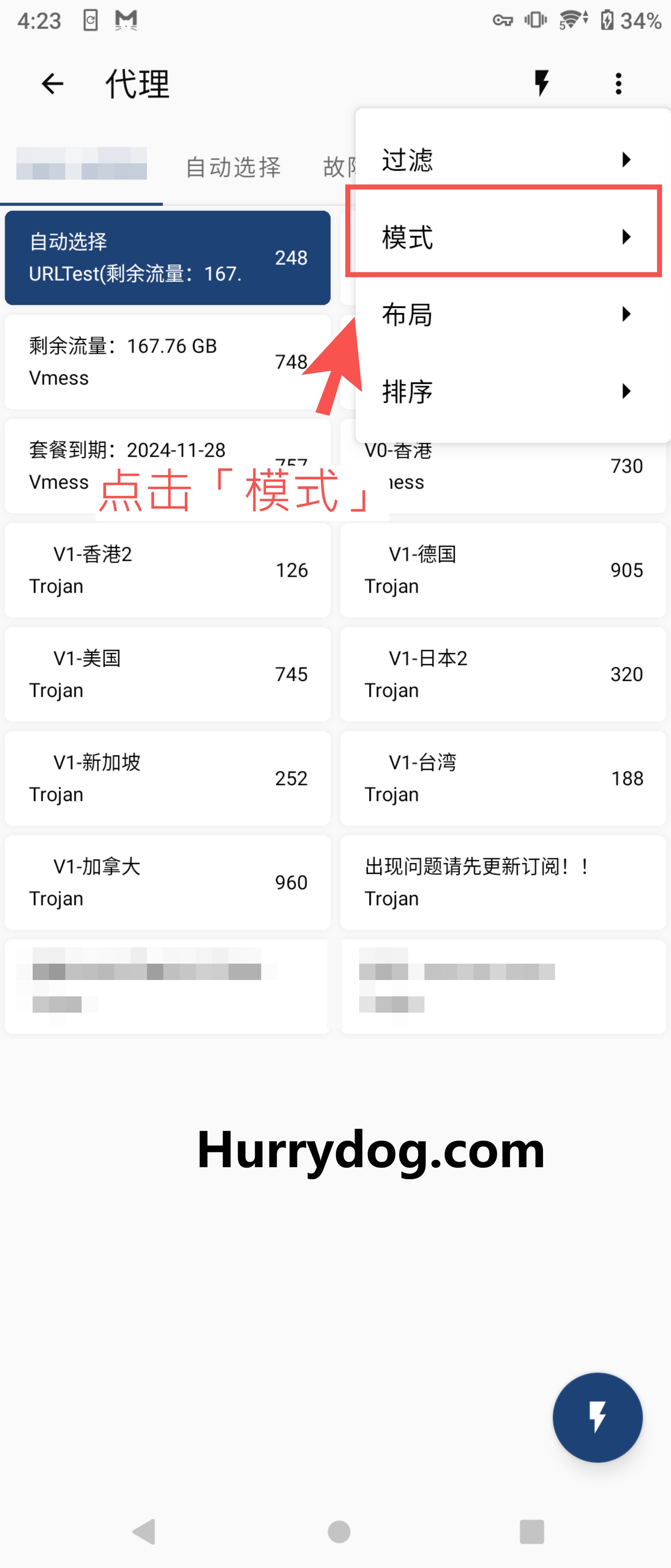671x1568 pixels.
Task: Choose the V1-新加坡 proxy card
Action: tap(167, 778)
